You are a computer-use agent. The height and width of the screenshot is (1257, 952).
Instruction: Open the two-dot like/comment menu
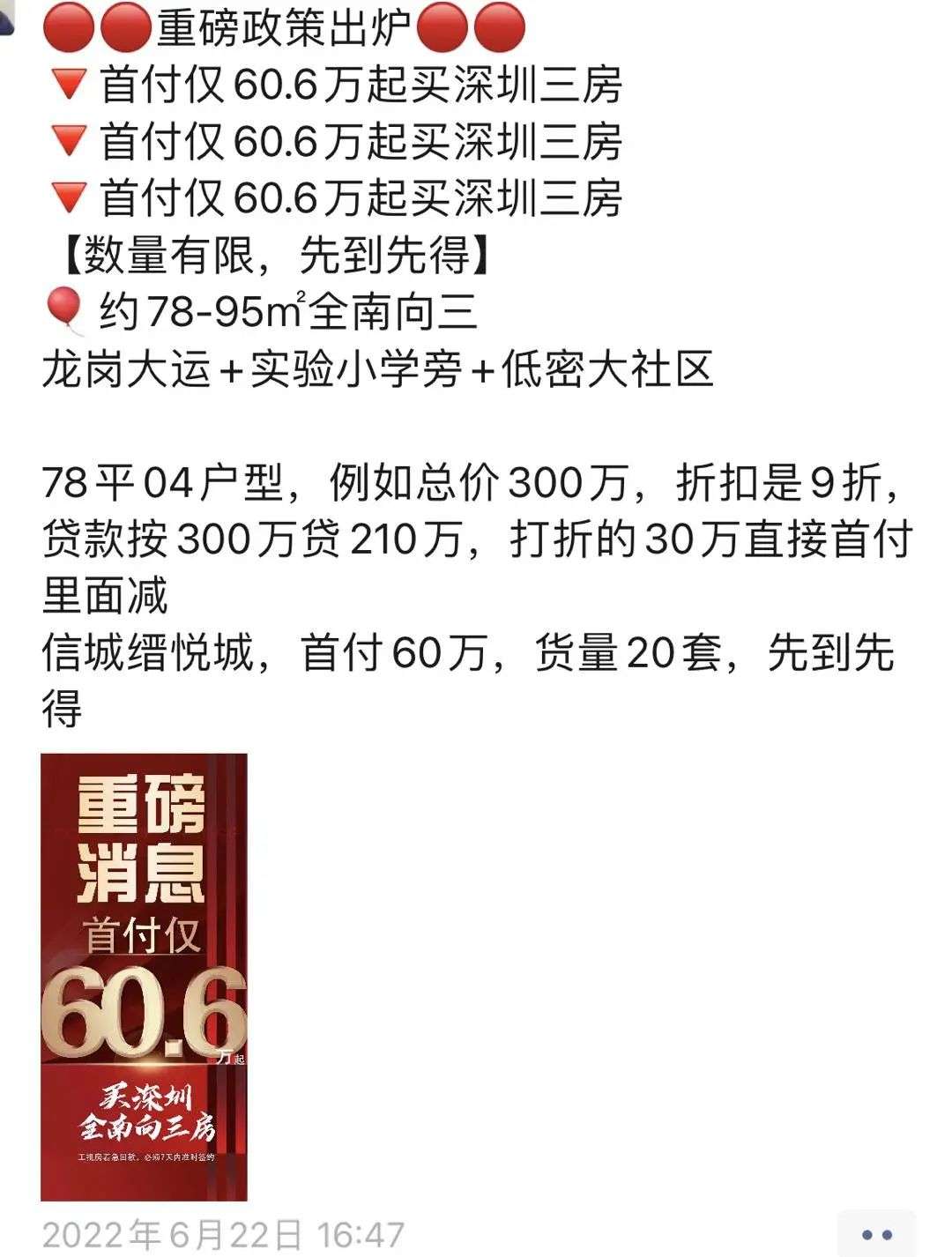[876, 1234]
